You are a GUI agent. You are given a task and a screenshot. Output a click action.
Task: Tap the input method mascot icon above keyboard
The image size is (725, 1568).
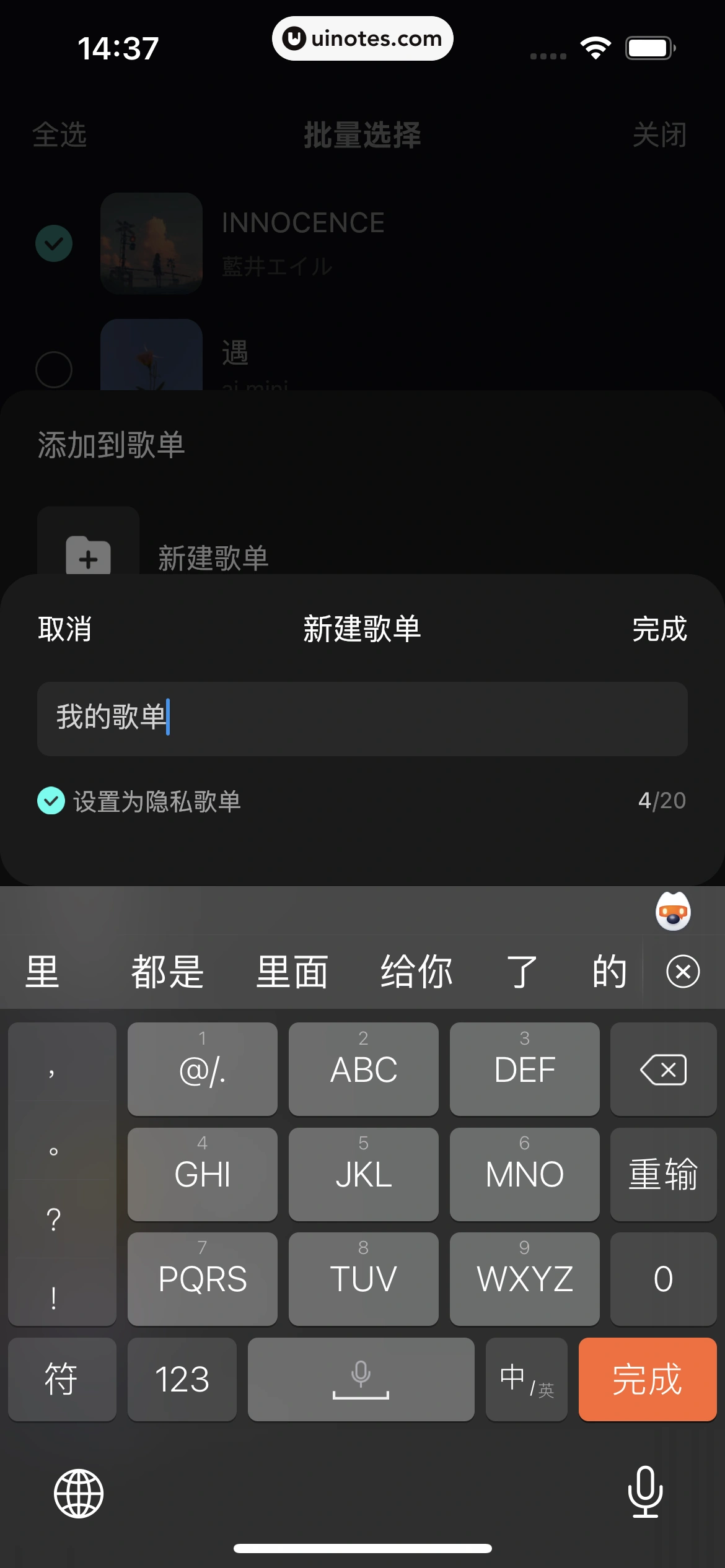point(673,912)
